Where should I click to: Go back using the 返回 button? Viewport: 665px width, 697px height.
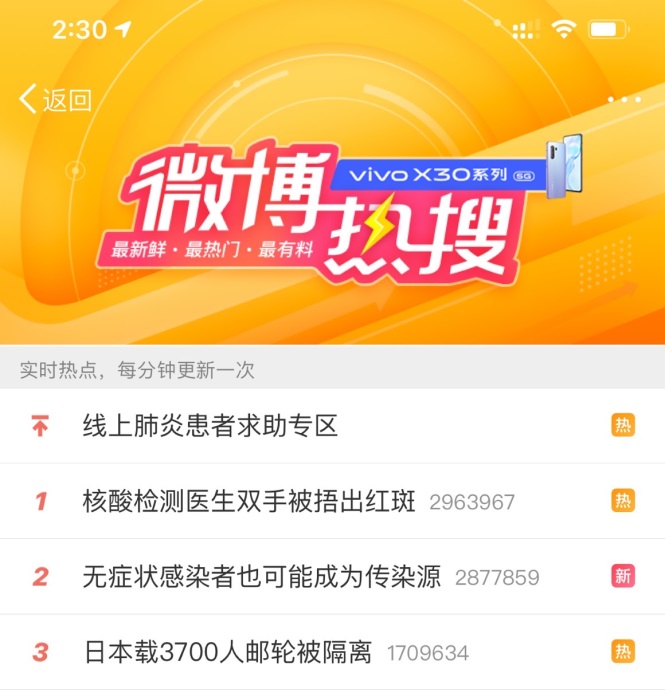click(x=55, y=100)
